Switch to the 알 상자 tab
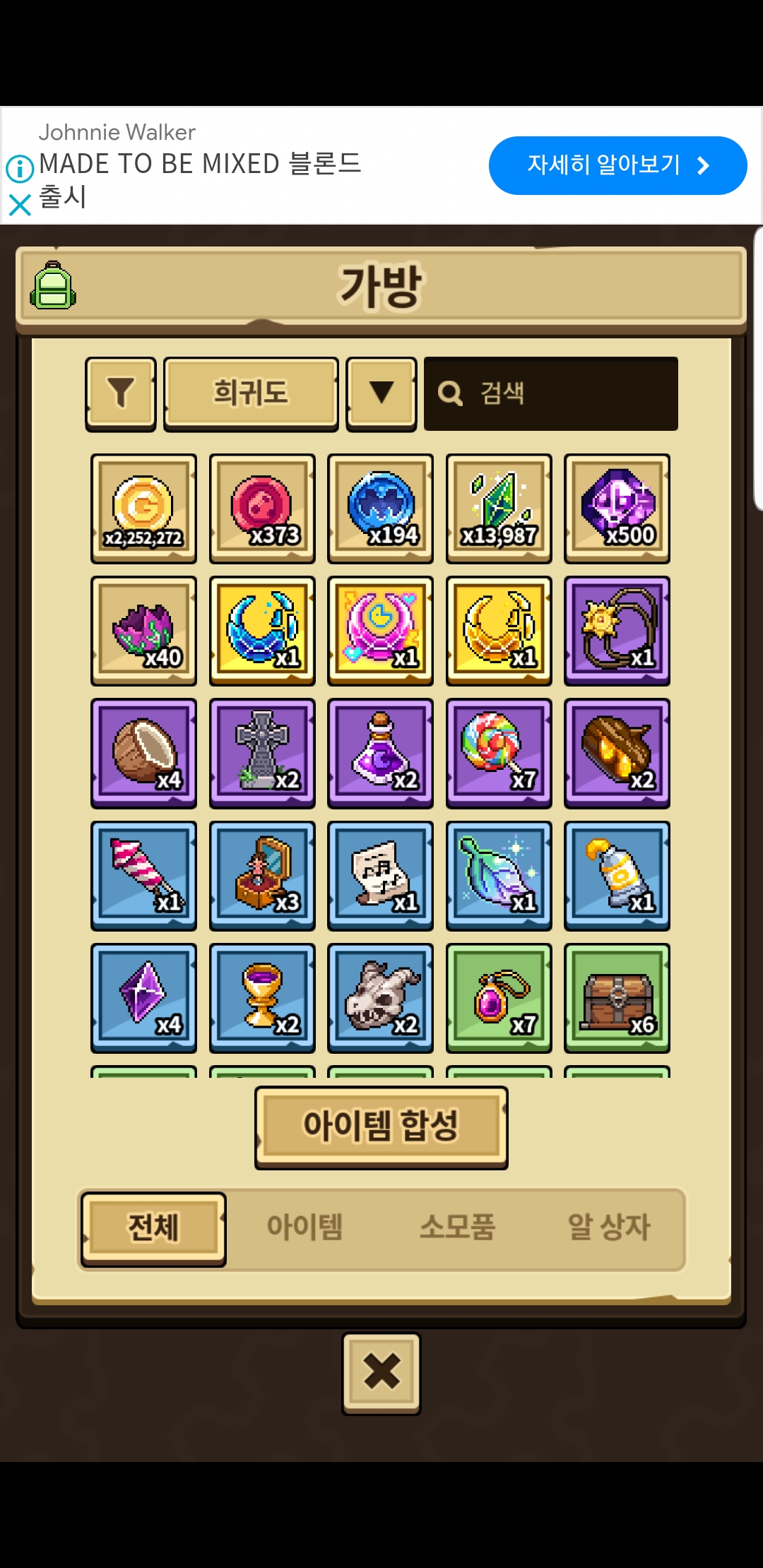This screenshot has height=1568, width=763. coord(608,1228)
